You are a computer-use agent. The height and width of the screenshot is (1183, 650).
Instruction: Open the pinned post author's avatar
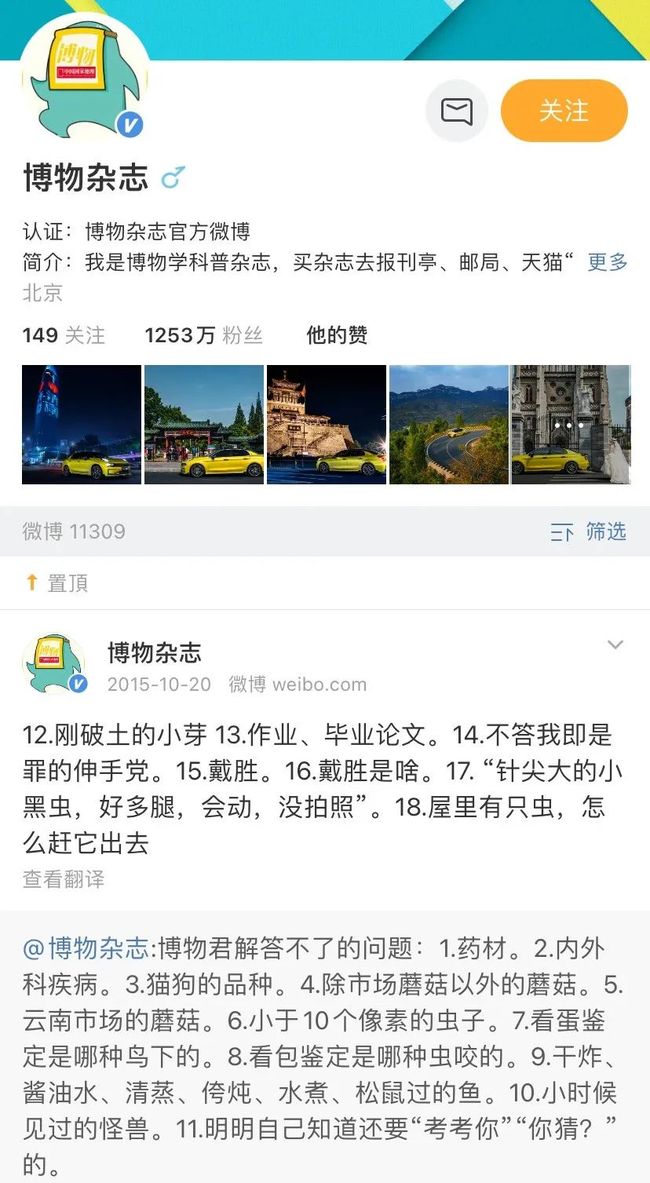point(54,664)
